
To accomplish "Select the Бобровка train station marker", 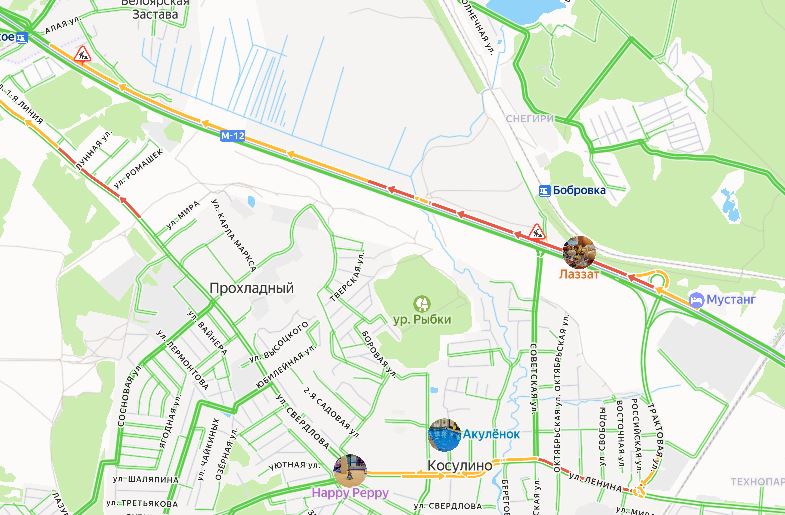I will click(544, 190).
